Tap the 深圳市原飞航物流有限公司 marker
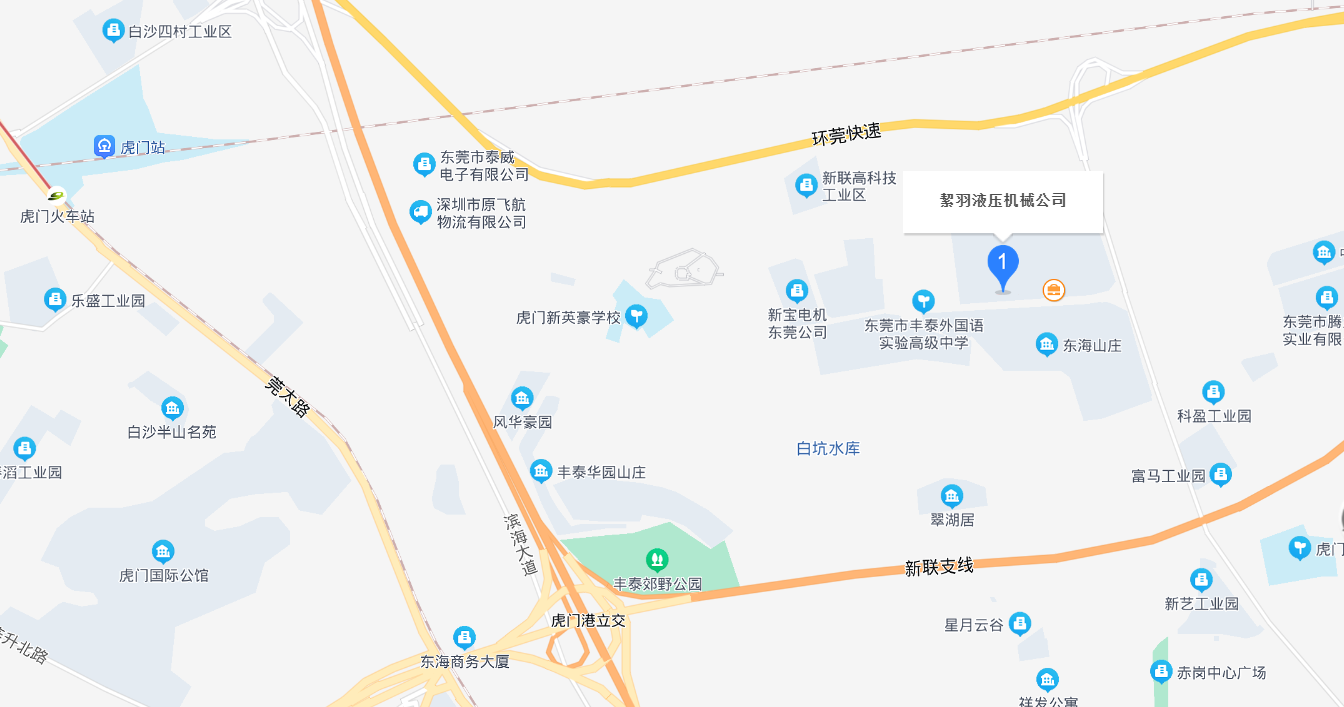Image resolution: width=1344 pixels, height=707 pixels. tap(421, 211)
